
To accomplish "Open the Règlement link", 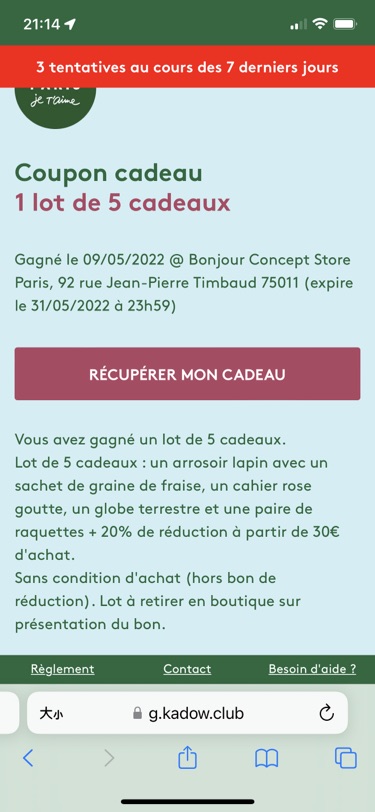I will tap(62, 669).
